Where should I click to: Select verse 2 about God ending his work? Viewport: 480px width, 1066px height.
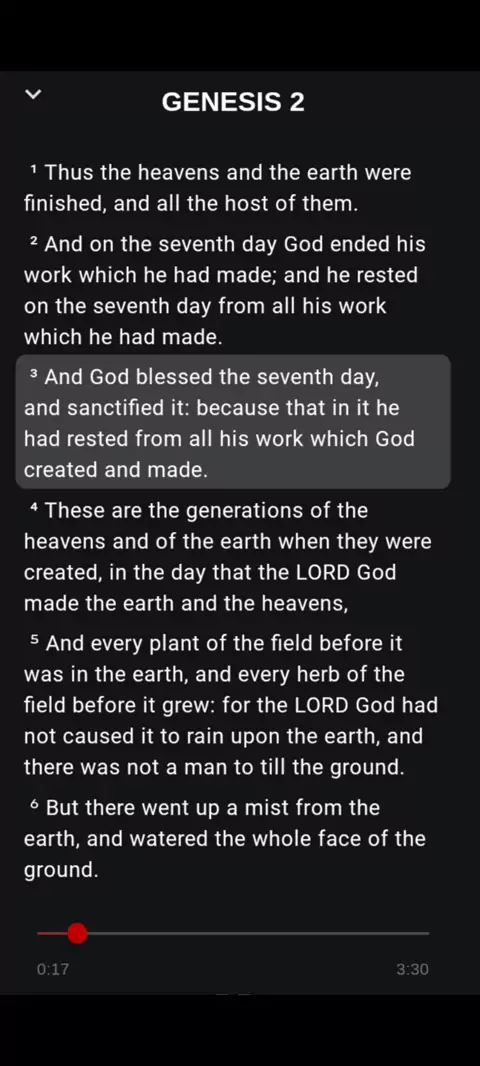pyautogui.click(x=224, y=290)
